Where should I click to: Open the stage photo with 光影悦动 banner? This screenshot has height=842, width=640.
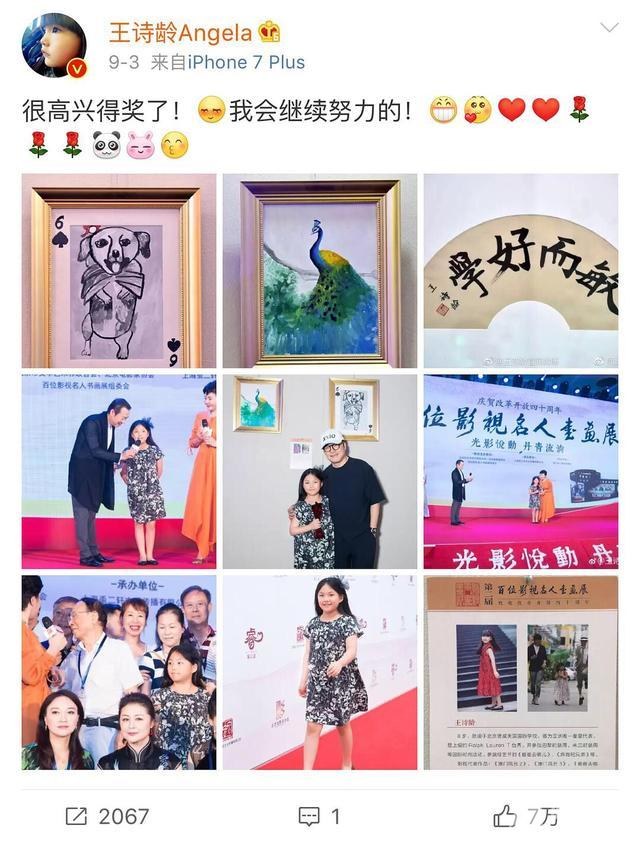coord(520,471)
